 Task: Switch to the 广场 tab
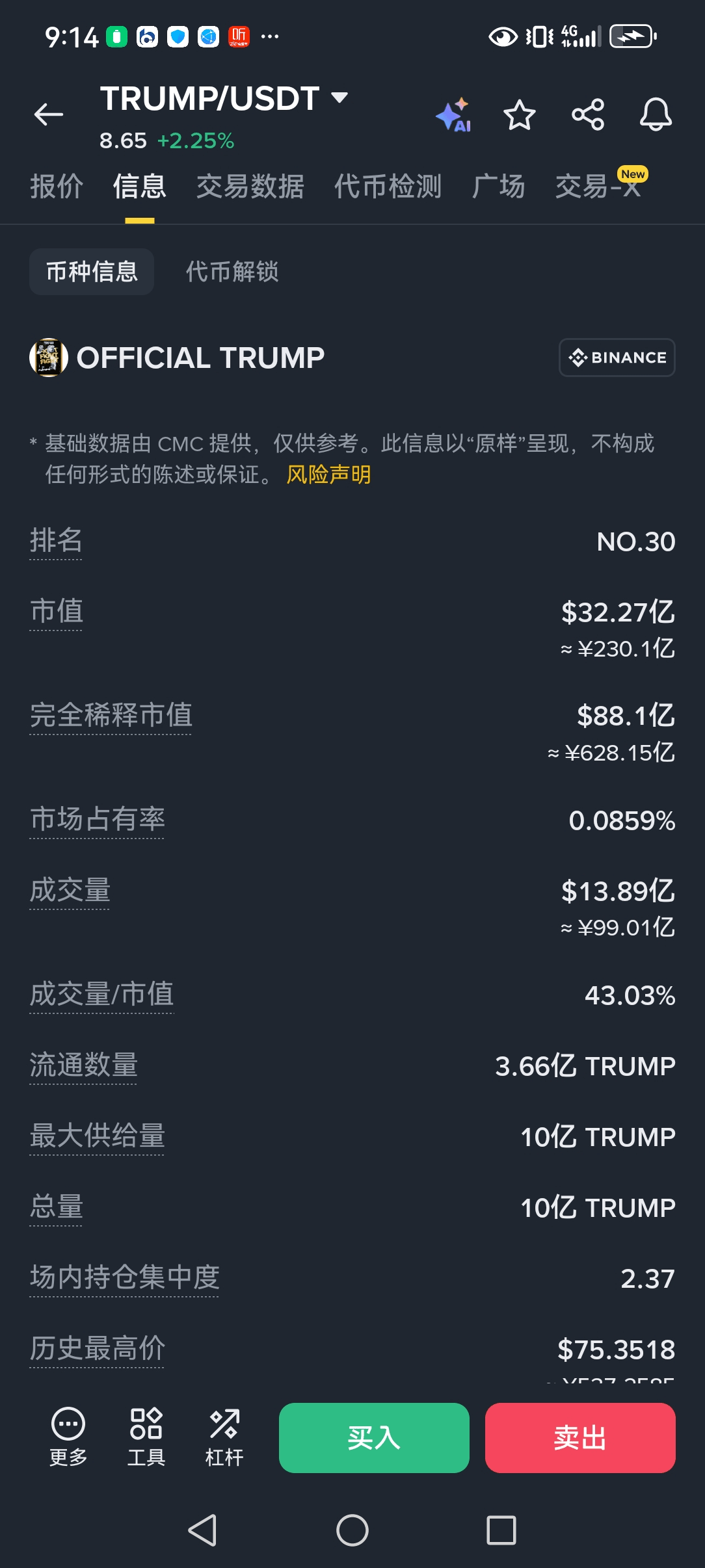pos(499,187)
